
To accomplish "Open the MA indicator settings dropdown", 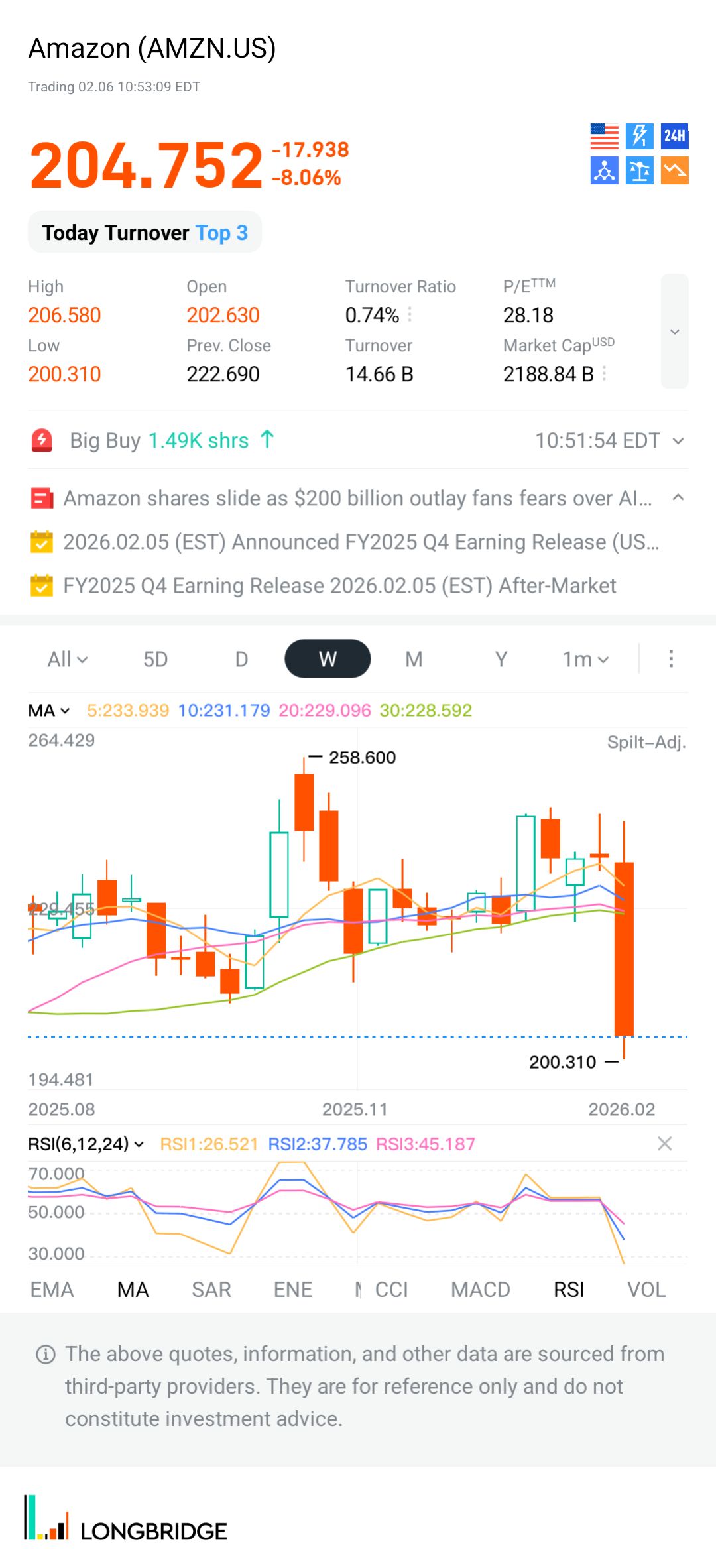I will pyautogui.click(x=49, y=711).
